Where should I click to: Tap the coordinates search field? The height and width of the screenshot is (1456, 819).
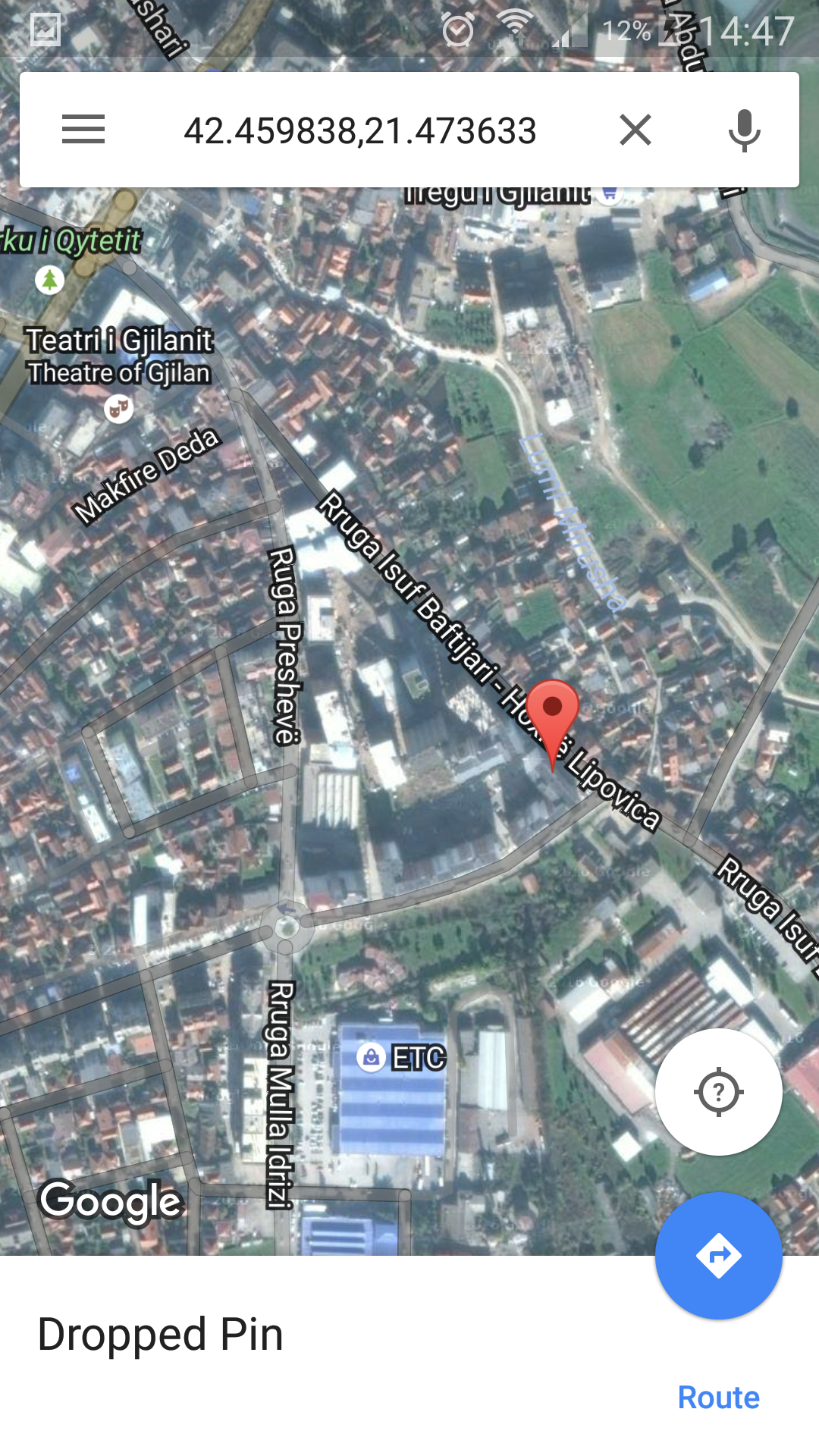(x=360, y=130)
